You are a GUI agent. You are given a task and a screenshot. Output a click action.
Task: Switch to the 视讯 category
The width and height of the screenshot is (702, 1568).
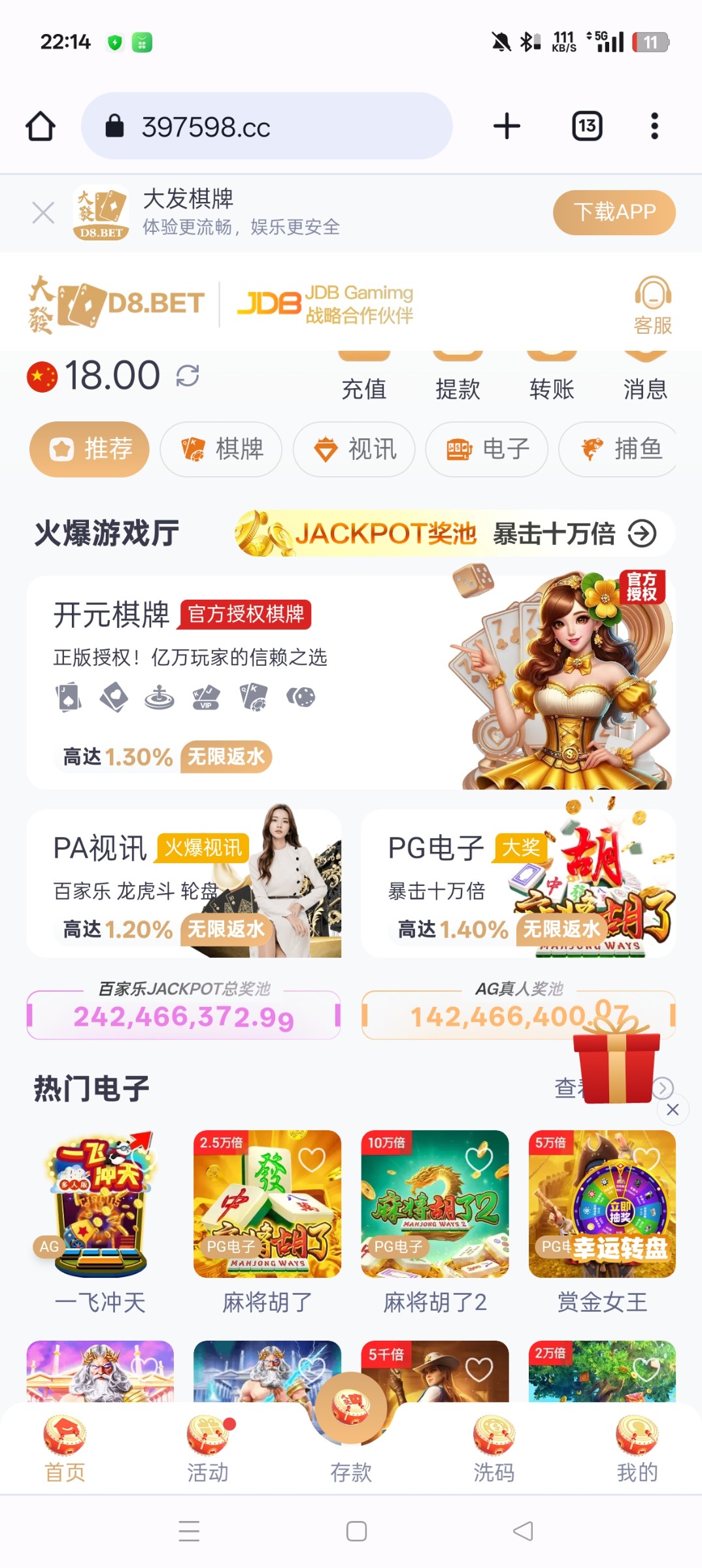coord(354,449)
